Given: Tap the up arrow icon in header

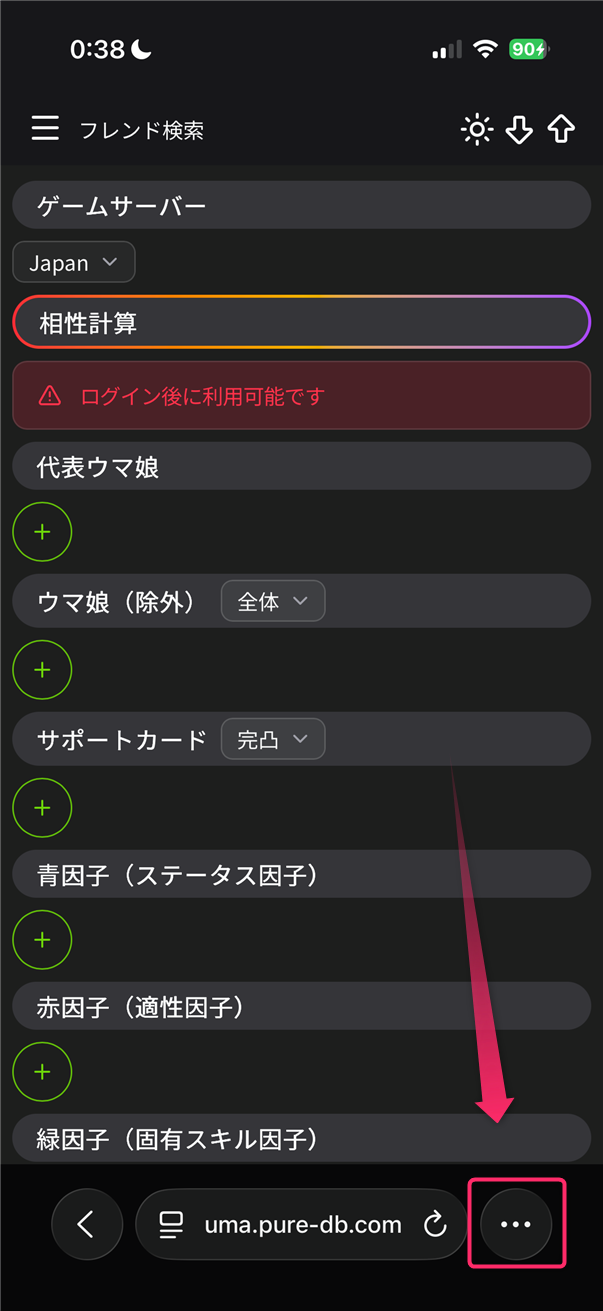Looking at the screenshot, I should pyautogui.click(x=562, y=130).
